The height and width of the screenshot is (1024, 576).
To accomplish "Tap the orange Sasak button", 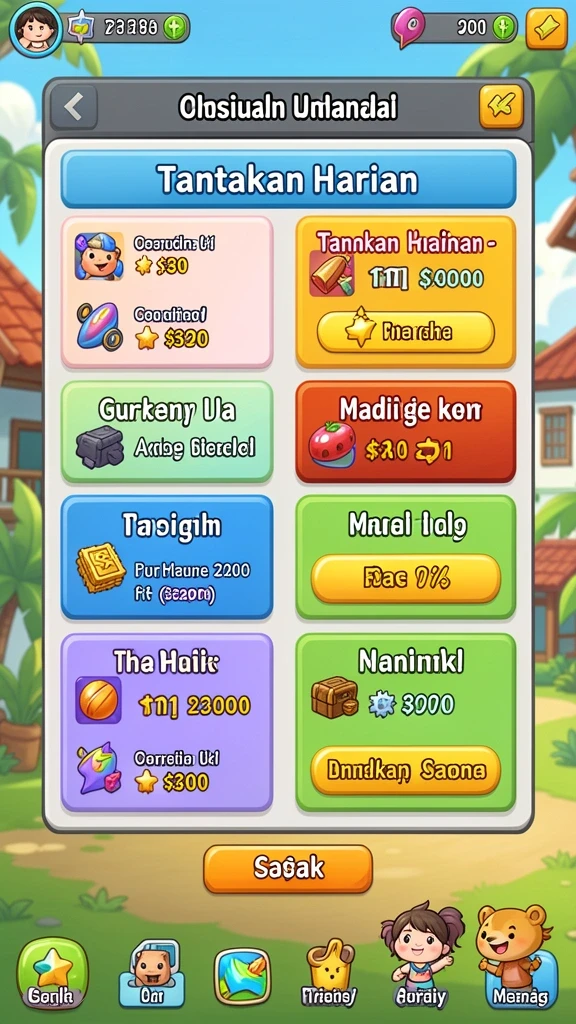I will 288,869.
